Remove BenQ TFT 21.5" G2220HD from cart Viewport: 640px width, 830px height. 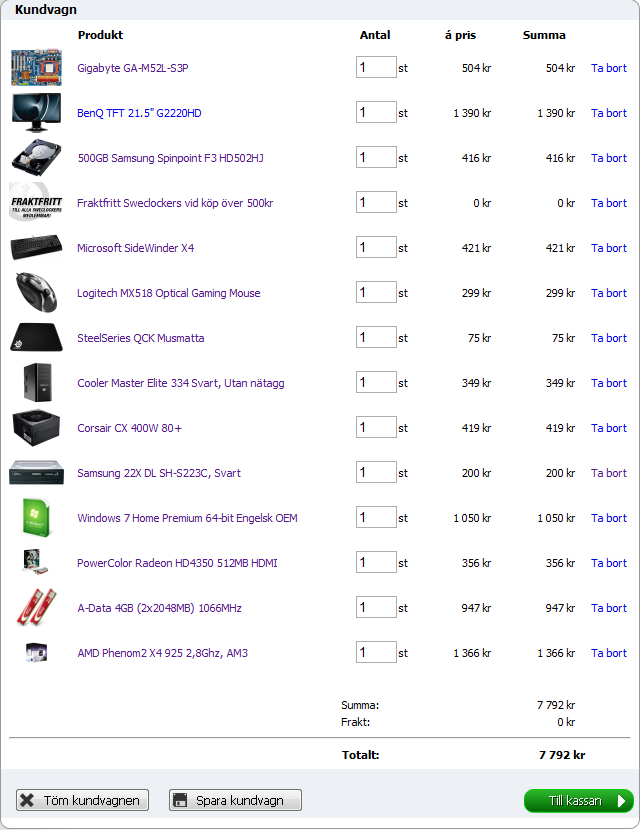click(x=608, y=113)
